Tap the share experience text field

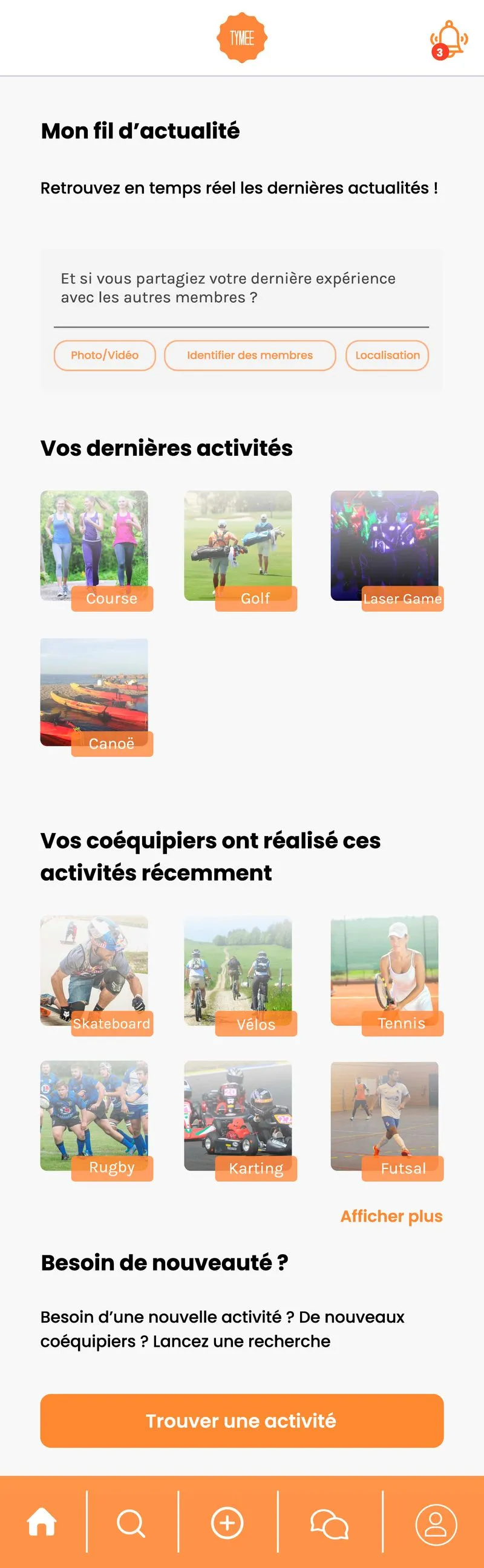(x=241, y=288)
